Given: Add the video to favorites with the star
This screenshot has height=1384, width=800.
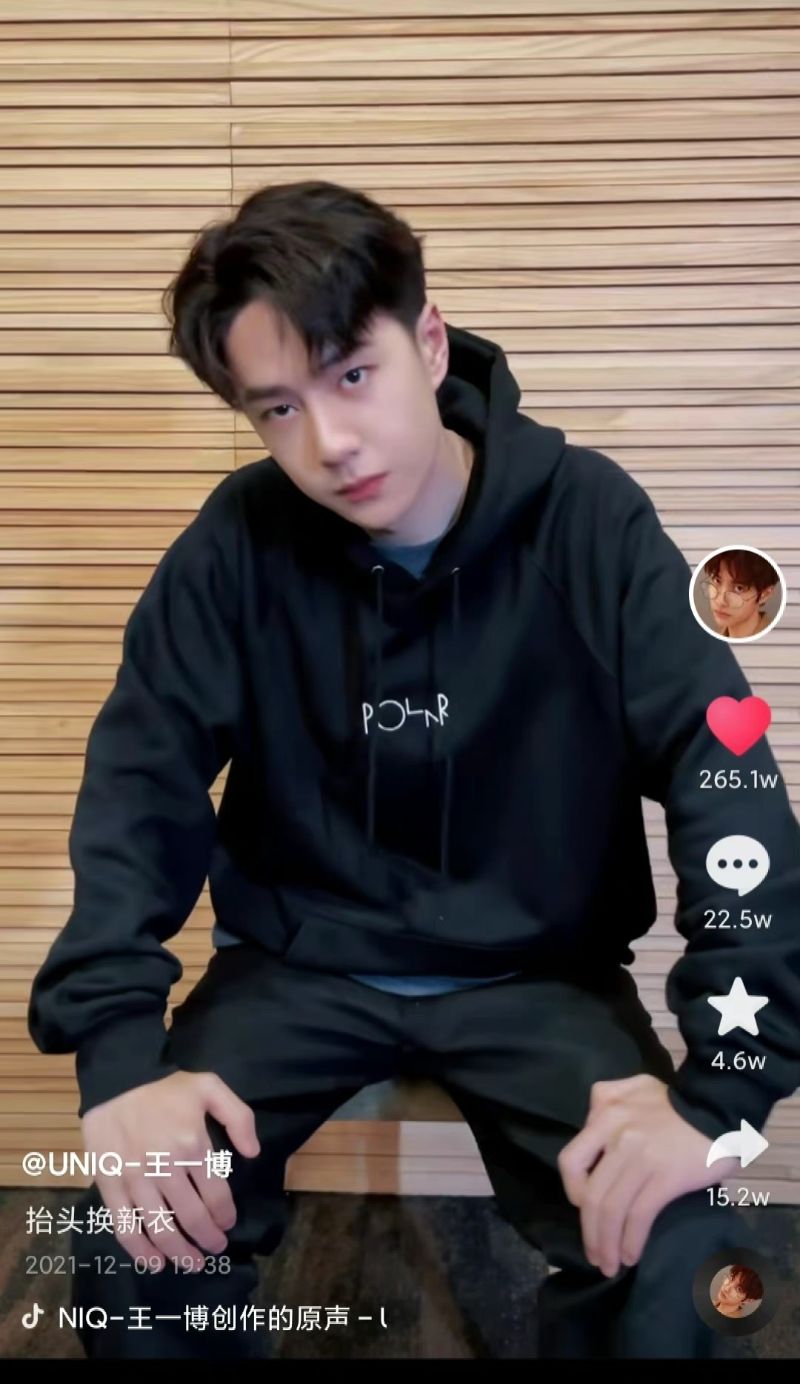Looking at the screenshot, I should [738, 1008].
